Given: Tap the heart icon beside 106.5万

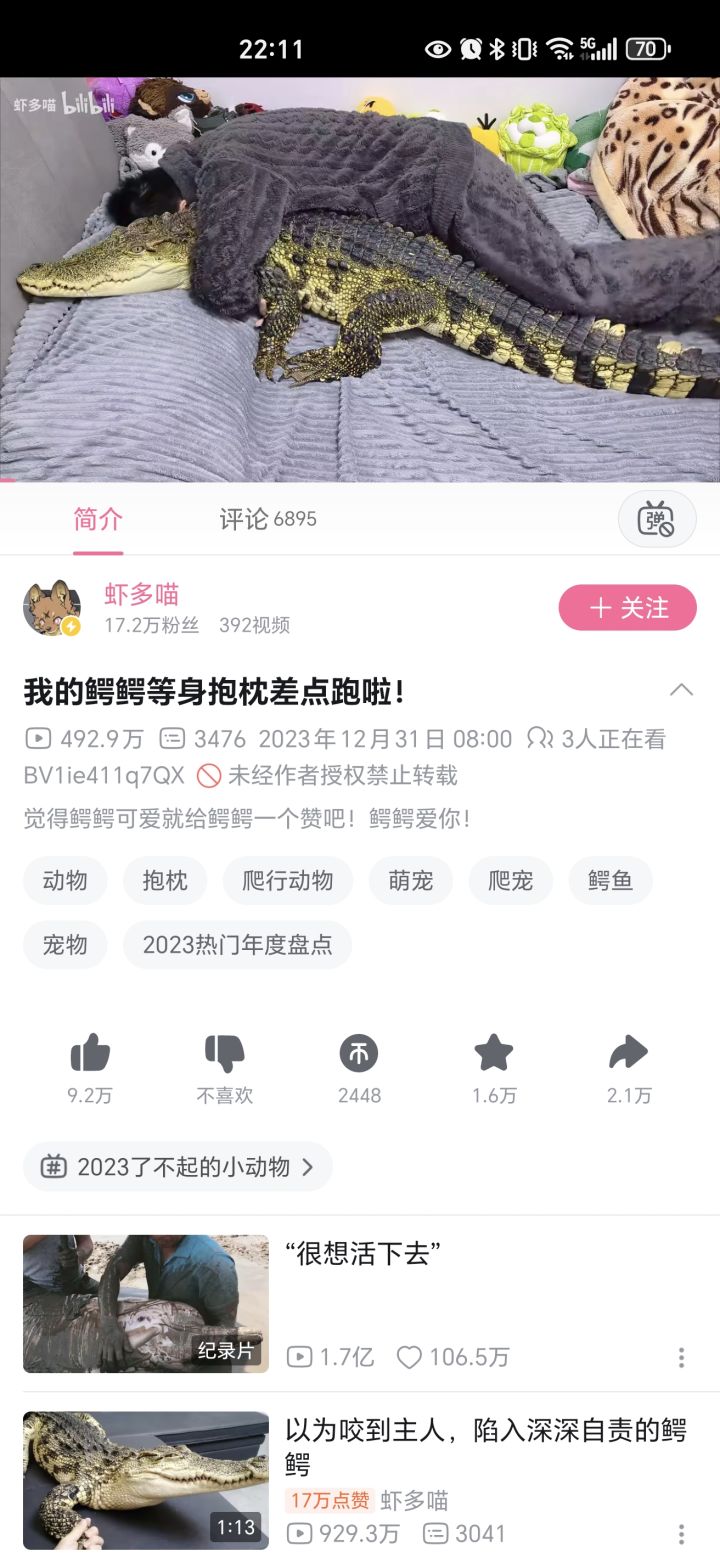Looking at the screenshot, I should [410, 1357].
